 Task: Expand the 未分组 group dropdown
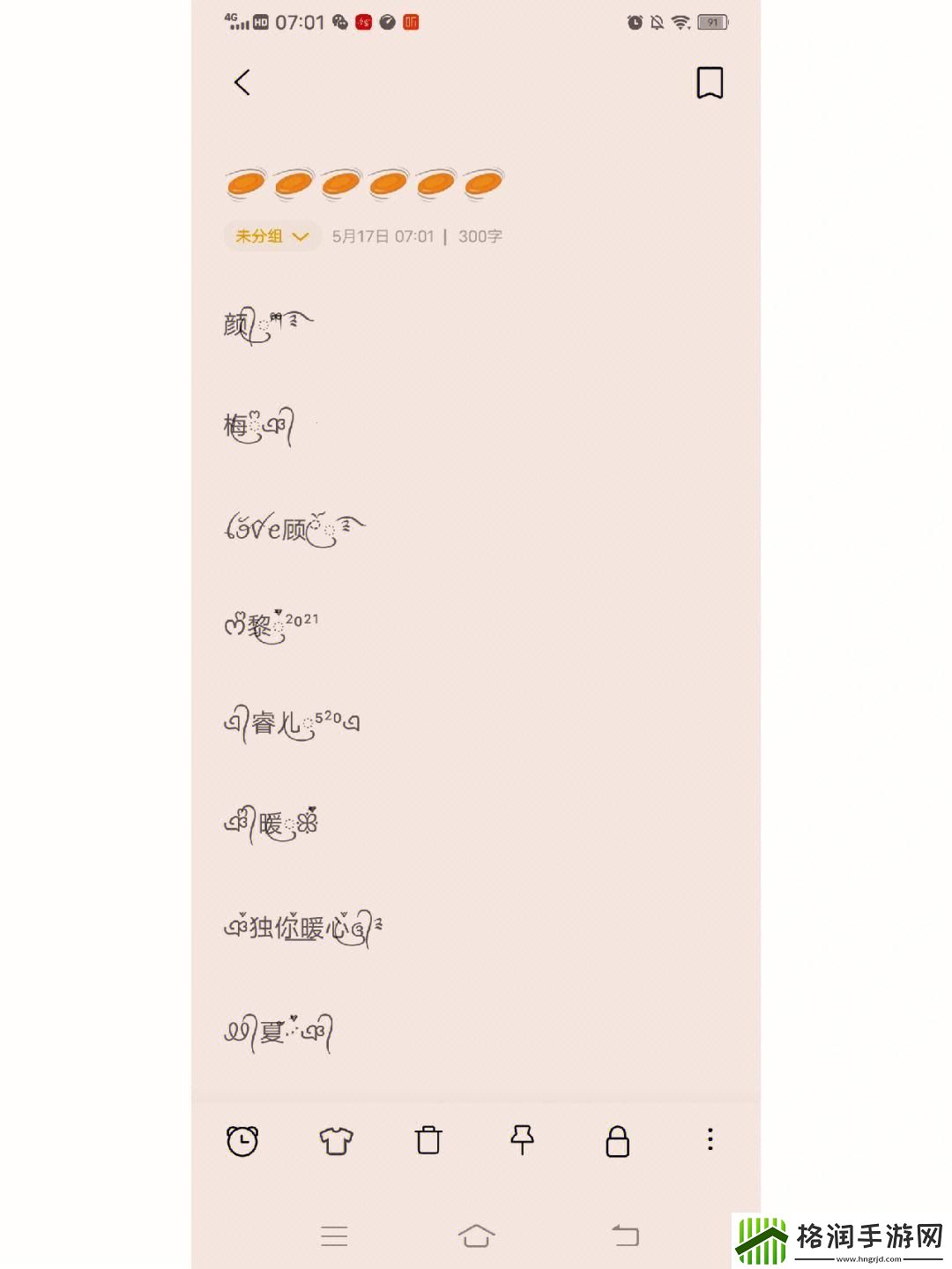pyautogui.click(x=271, y=236)
